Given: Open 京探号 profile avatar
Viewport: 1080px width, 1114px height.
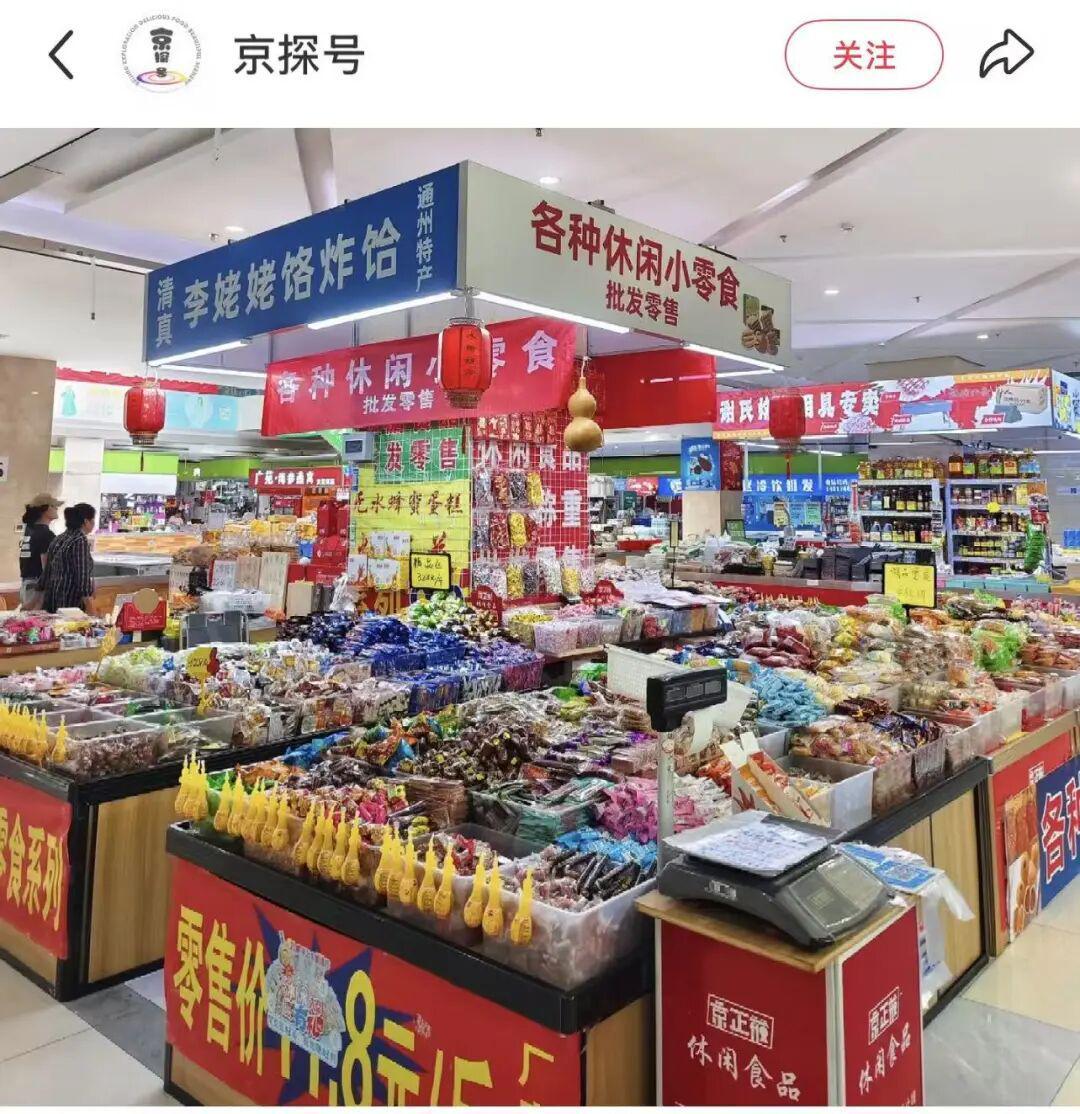Looking at the screenshot, I should tap(160, 54).
